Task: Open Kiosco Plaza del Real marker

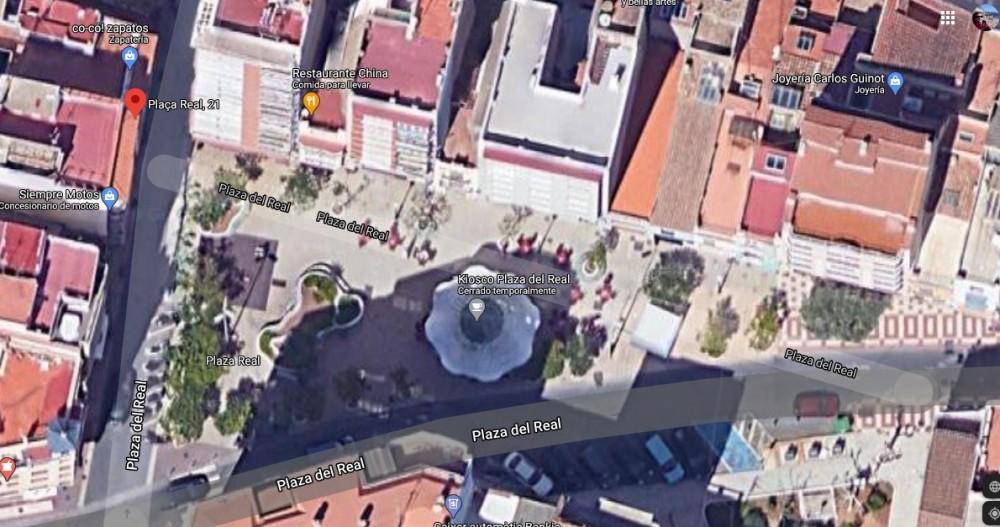Action: pos(477,308)
